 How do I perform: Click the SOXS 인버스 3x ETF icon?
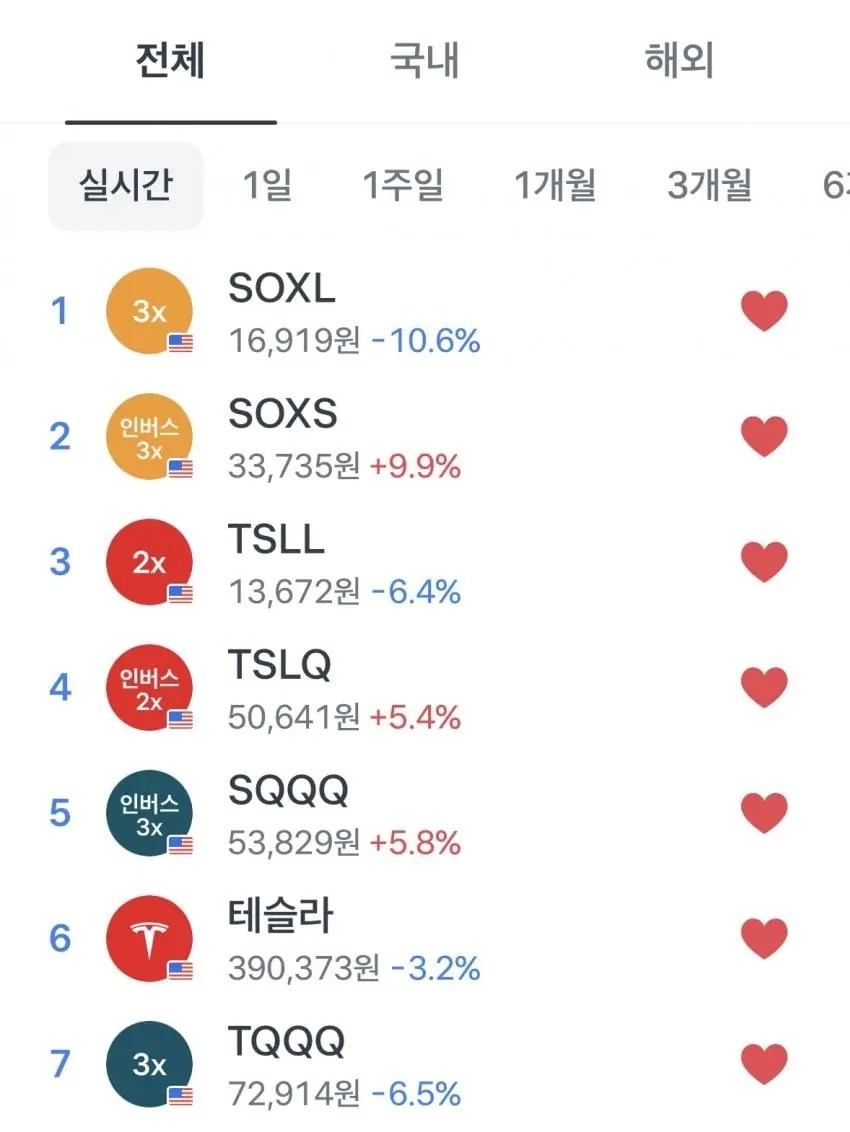click(148, 435)
